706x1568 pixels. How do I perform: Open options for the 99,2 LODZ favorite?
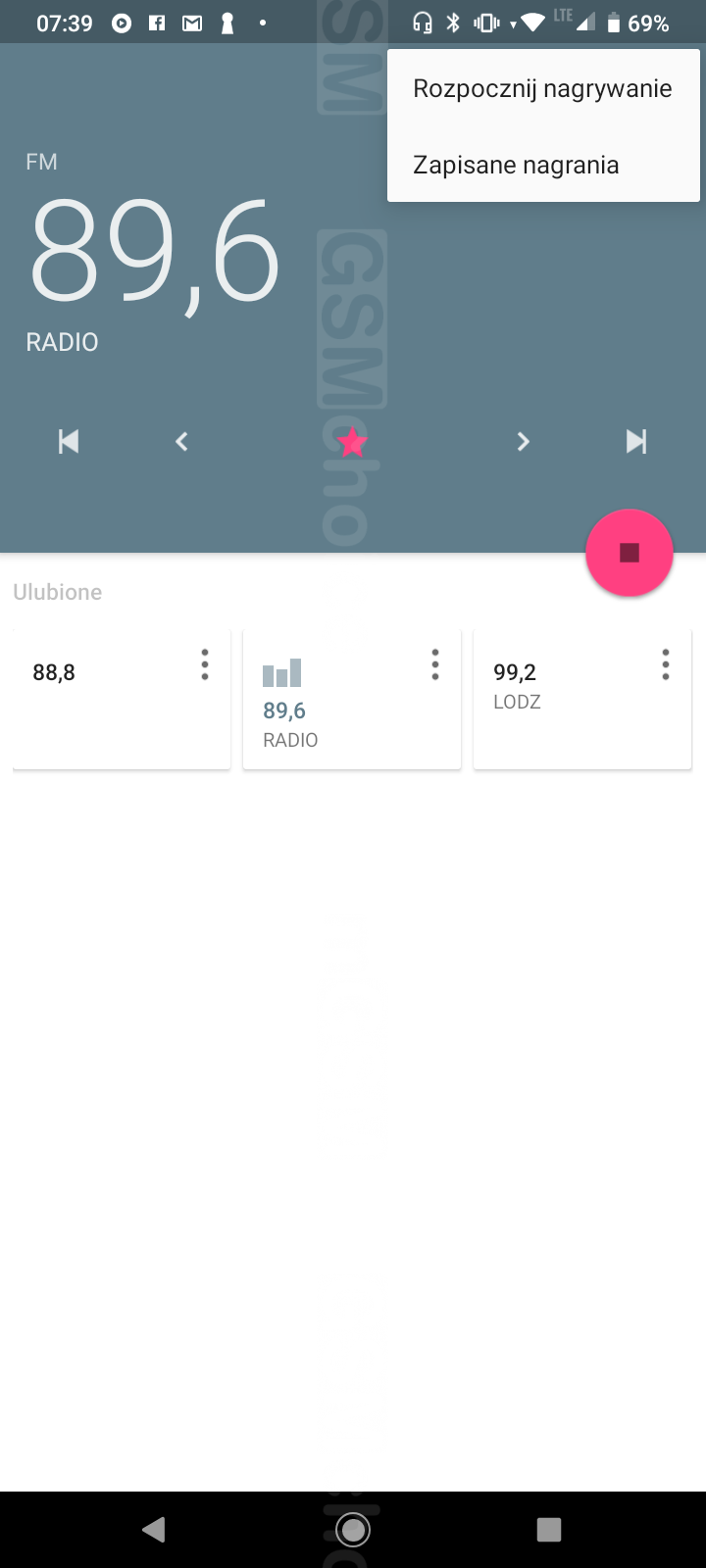tap(666, 664)
